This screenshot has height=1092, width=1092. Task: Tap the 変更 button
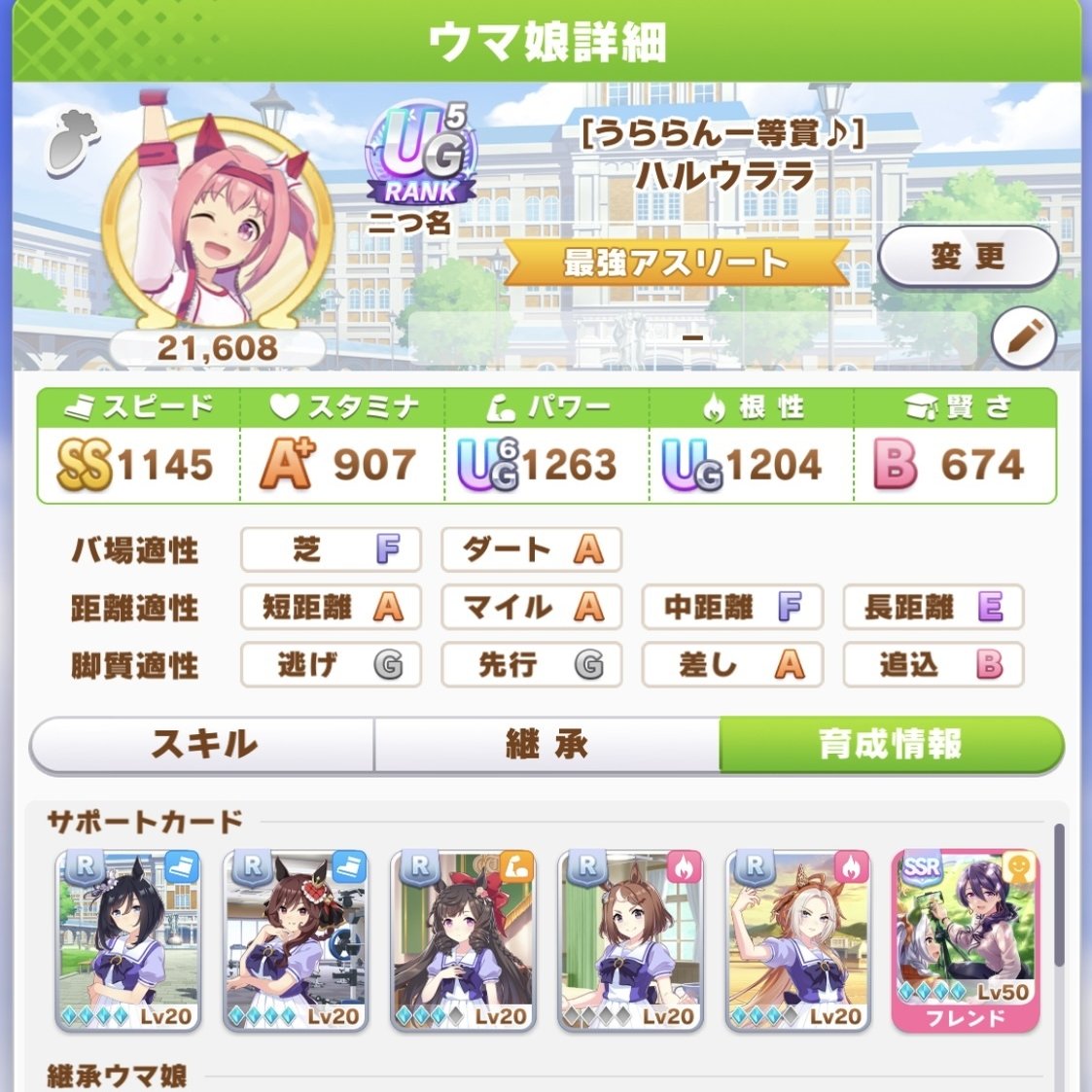(967, 258)
